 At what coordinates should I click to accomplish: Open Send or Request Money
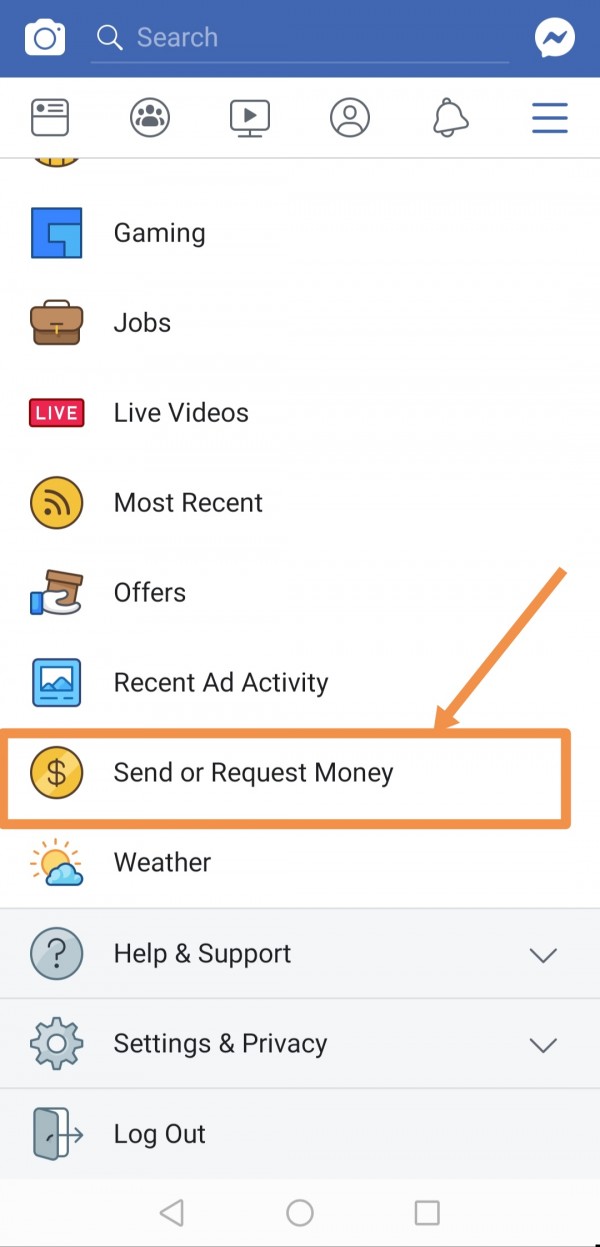pos(254,773)
